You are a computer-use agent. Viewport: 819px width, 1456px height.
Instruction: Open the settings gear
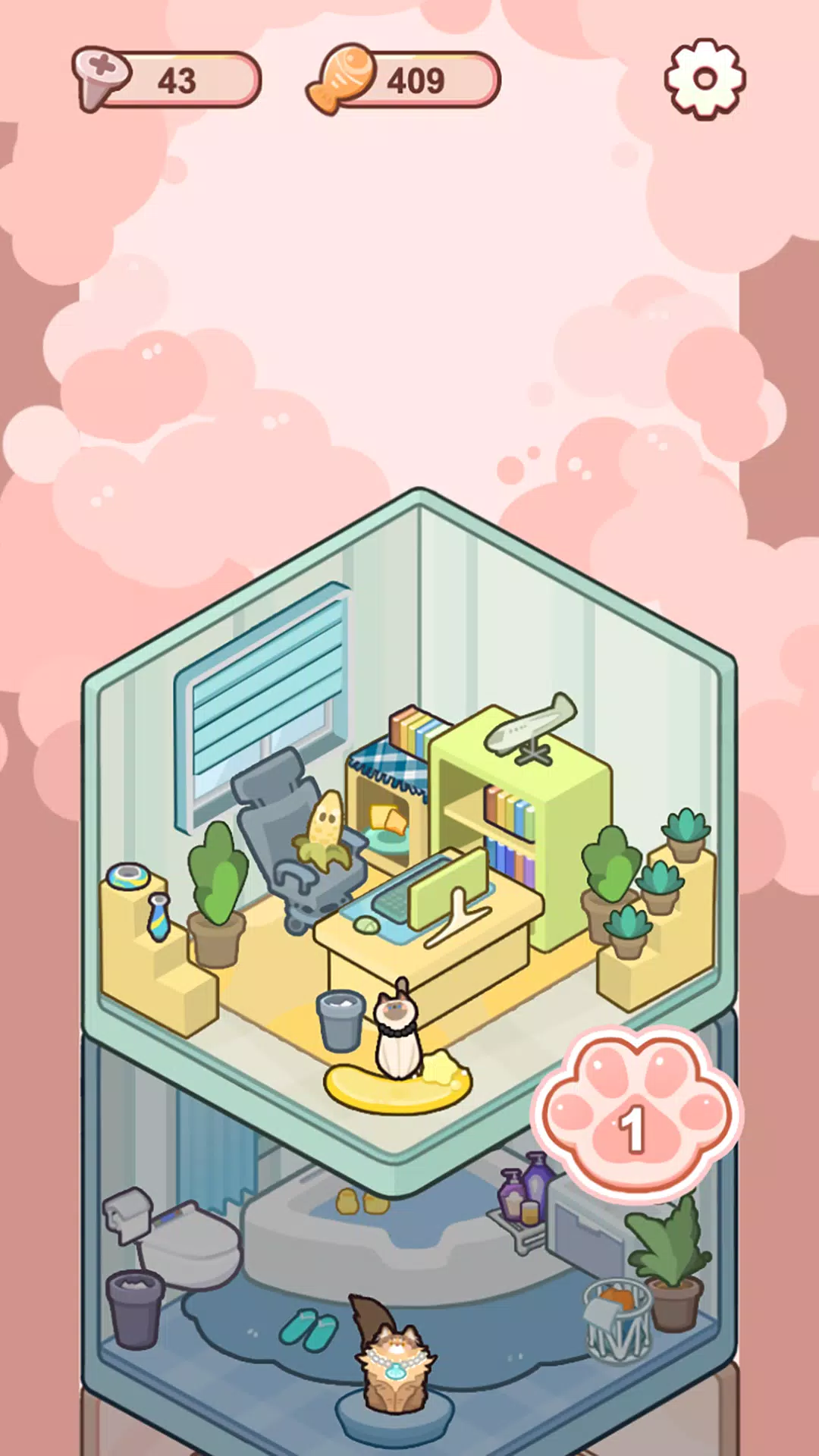tap(704, 79)
